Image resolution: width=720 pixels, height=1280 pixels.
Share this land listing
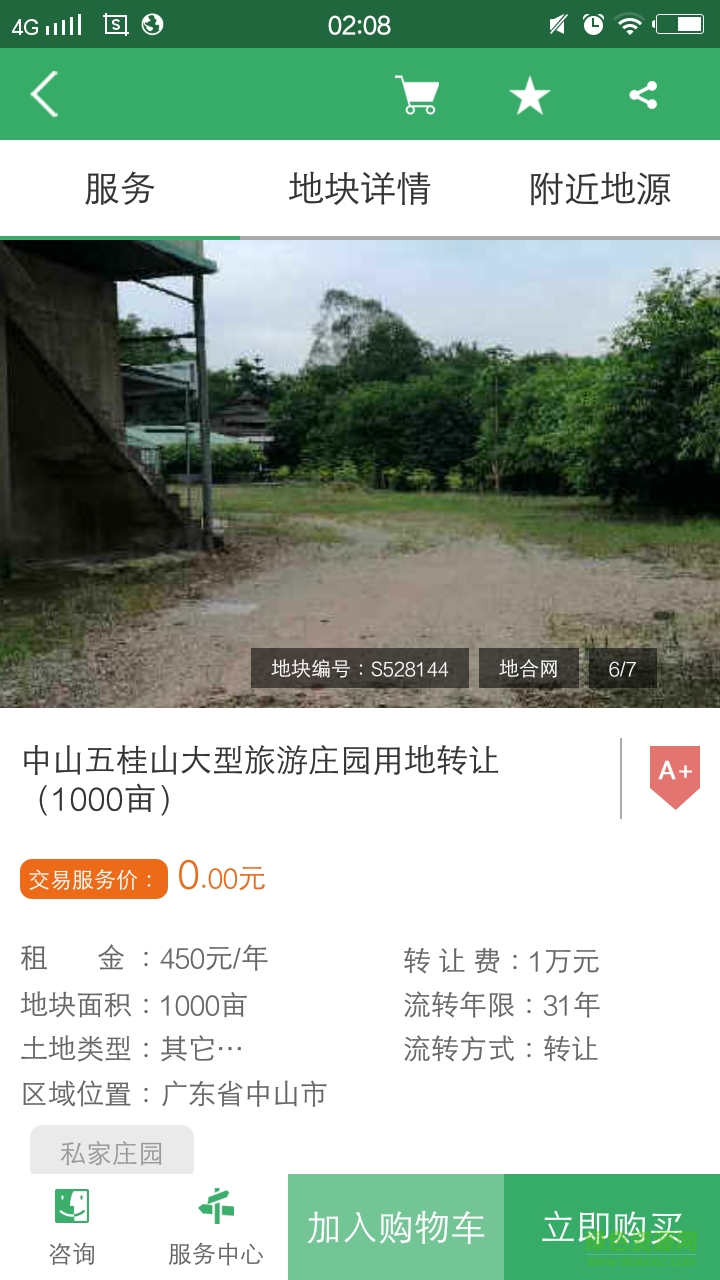643,96
